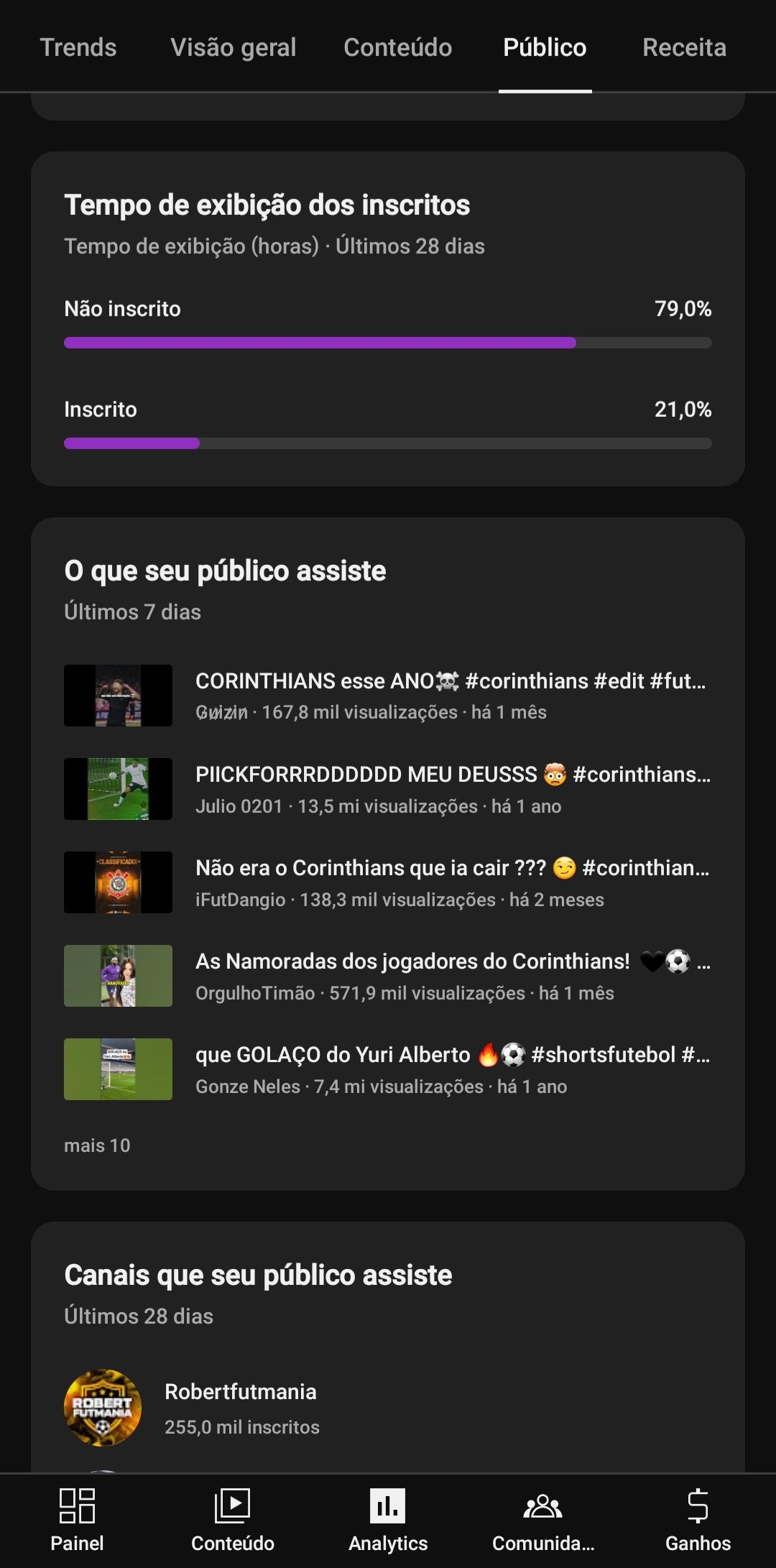Image resolution: width=776 pixels, height=1568 pixels.
Task: Open video Não era o Corinthians que ia cair
Action: (x=388, y=882)
